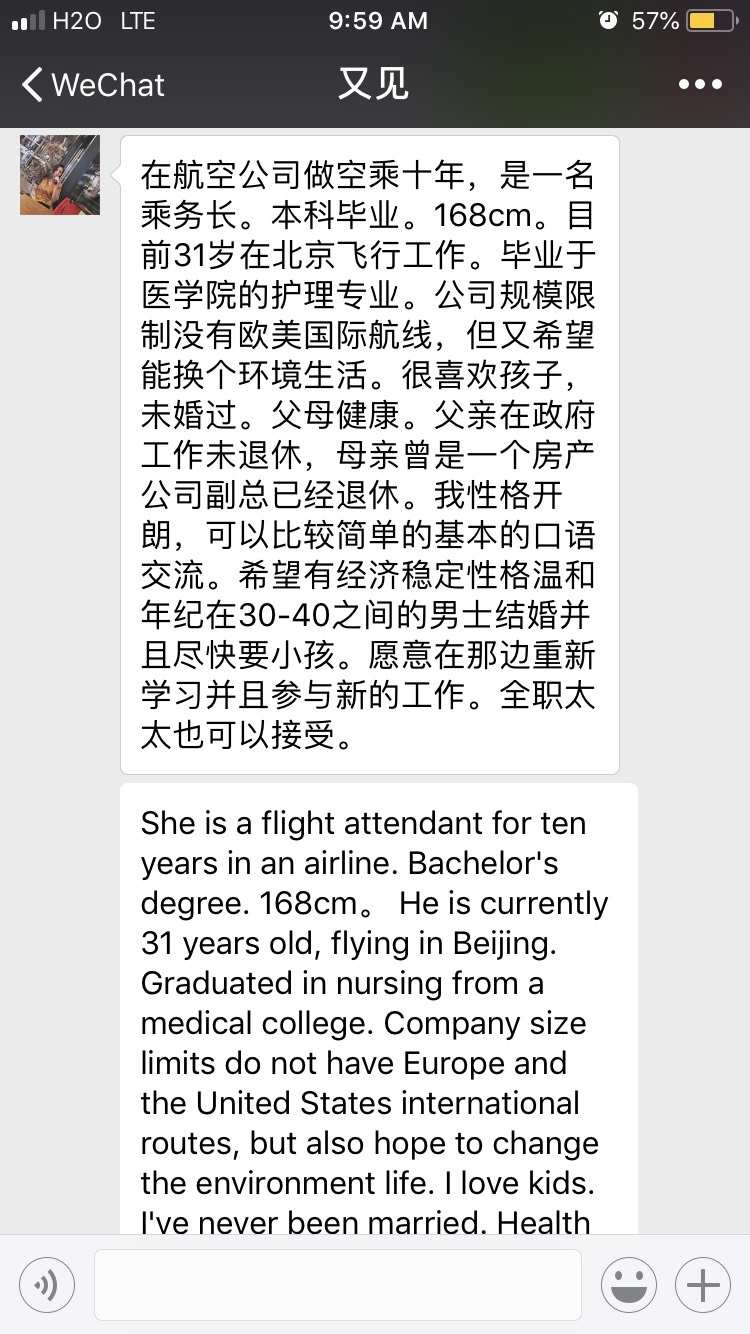This screenshot has width=750, height=1334.
Task: Open the sender's profile avatar
Action: click(x=60, y=175)
